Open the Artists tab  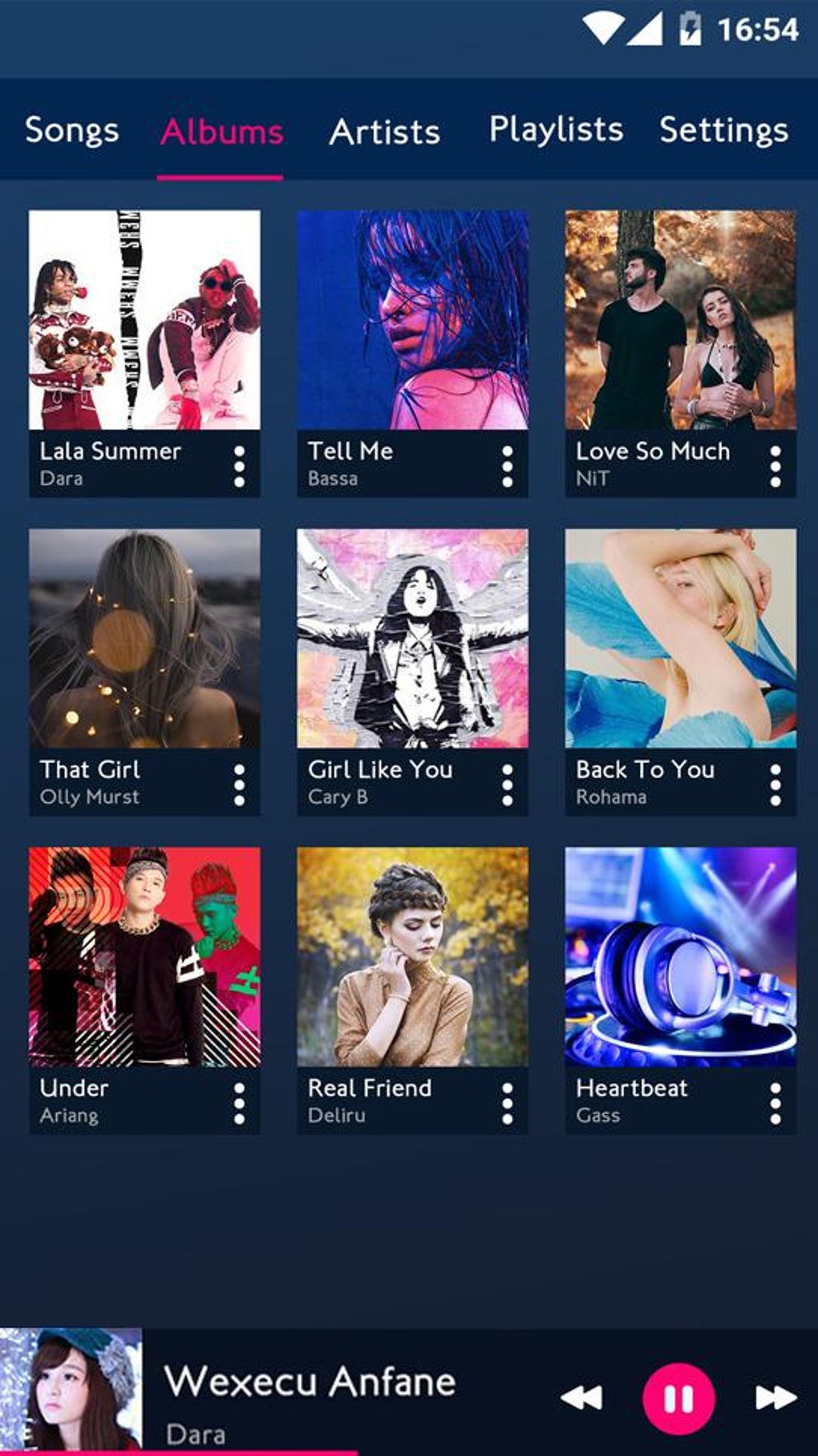coord(384,131)
